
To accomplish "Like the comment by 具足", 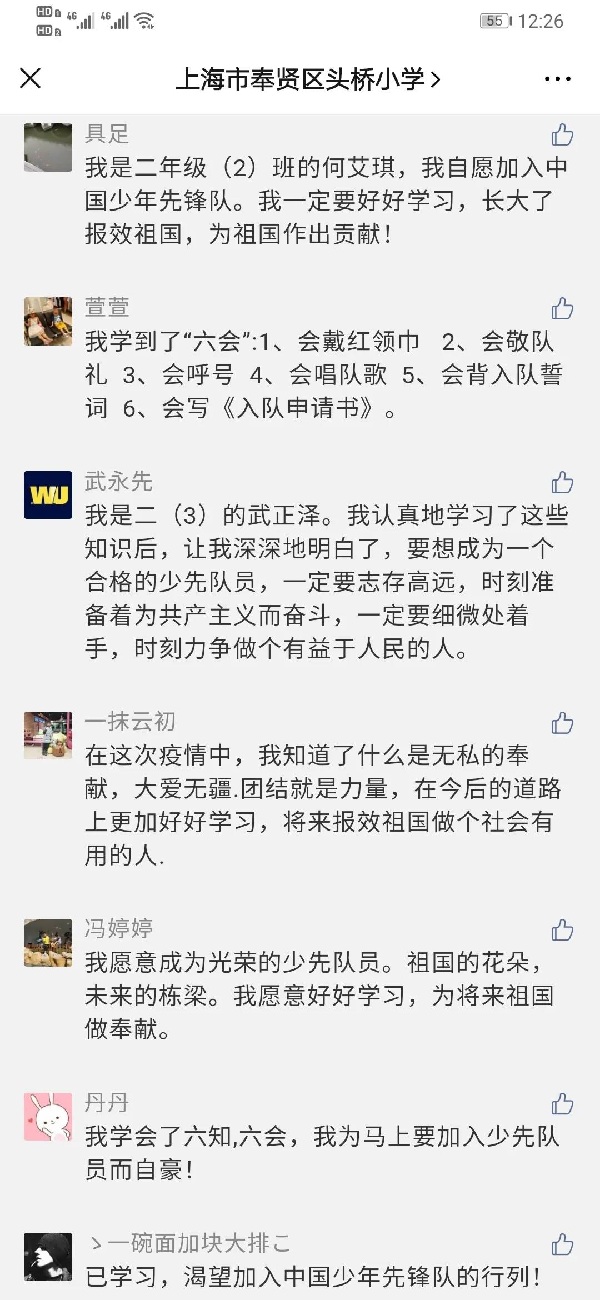I will 562,135.
